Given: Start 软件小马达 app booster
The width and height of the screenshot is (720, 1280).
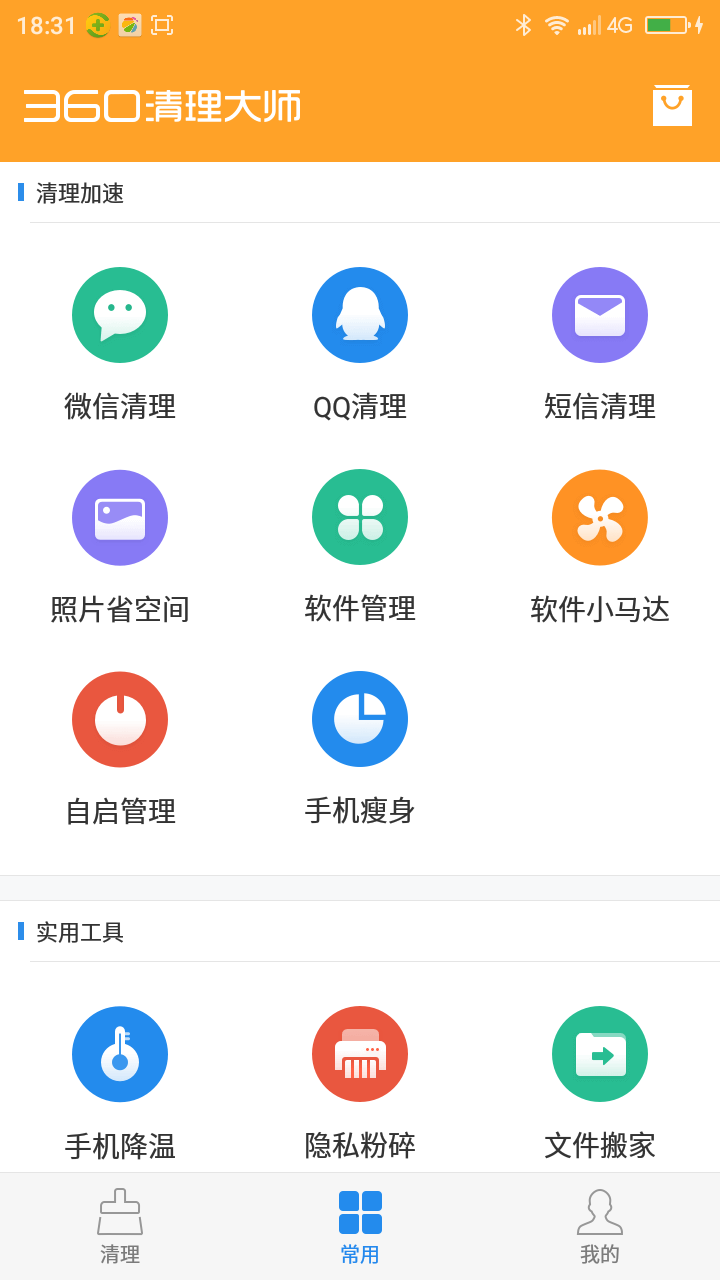Looking at the screenshot, I should click(x=600, y=517).
